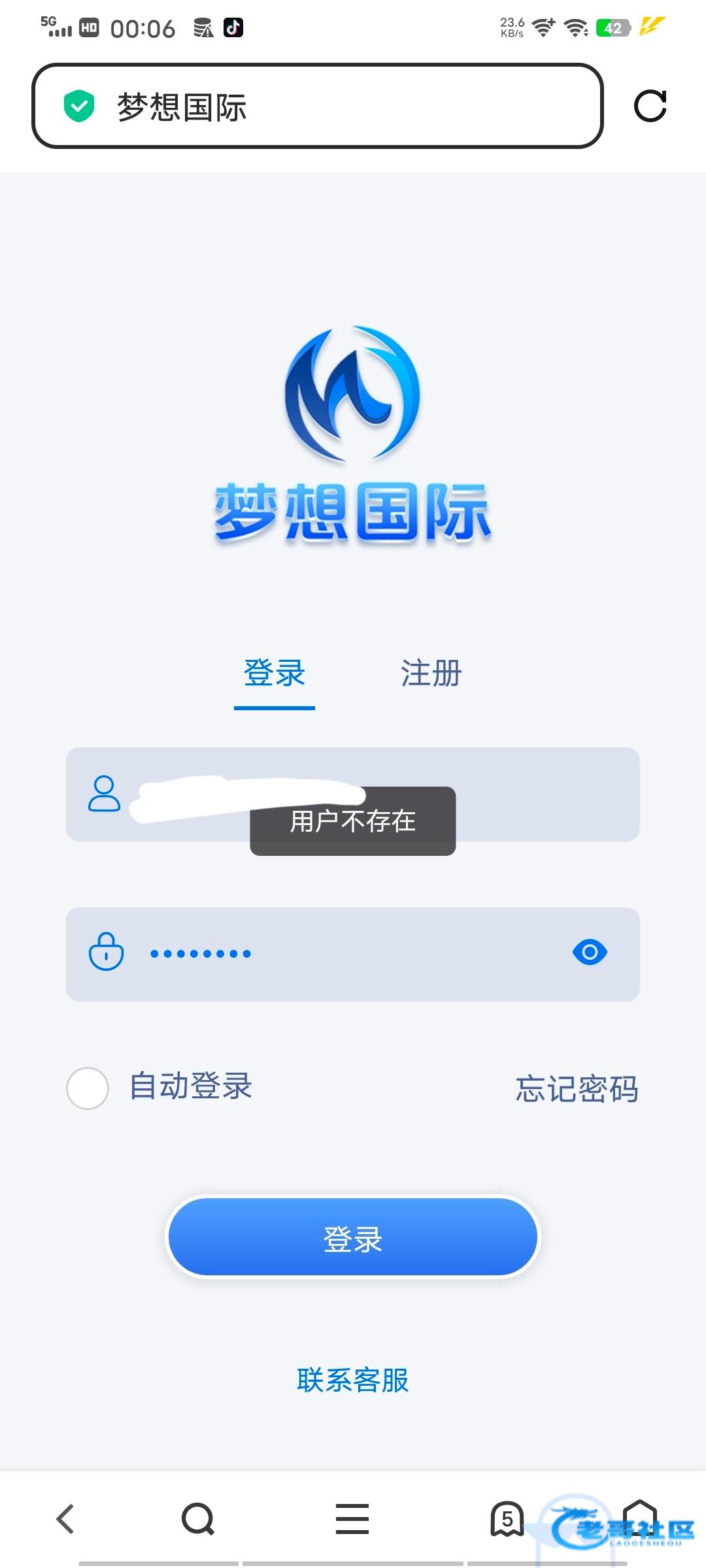706x1568 pixels.
Task: Open the browser menu icon
Action: [352, 1518]
